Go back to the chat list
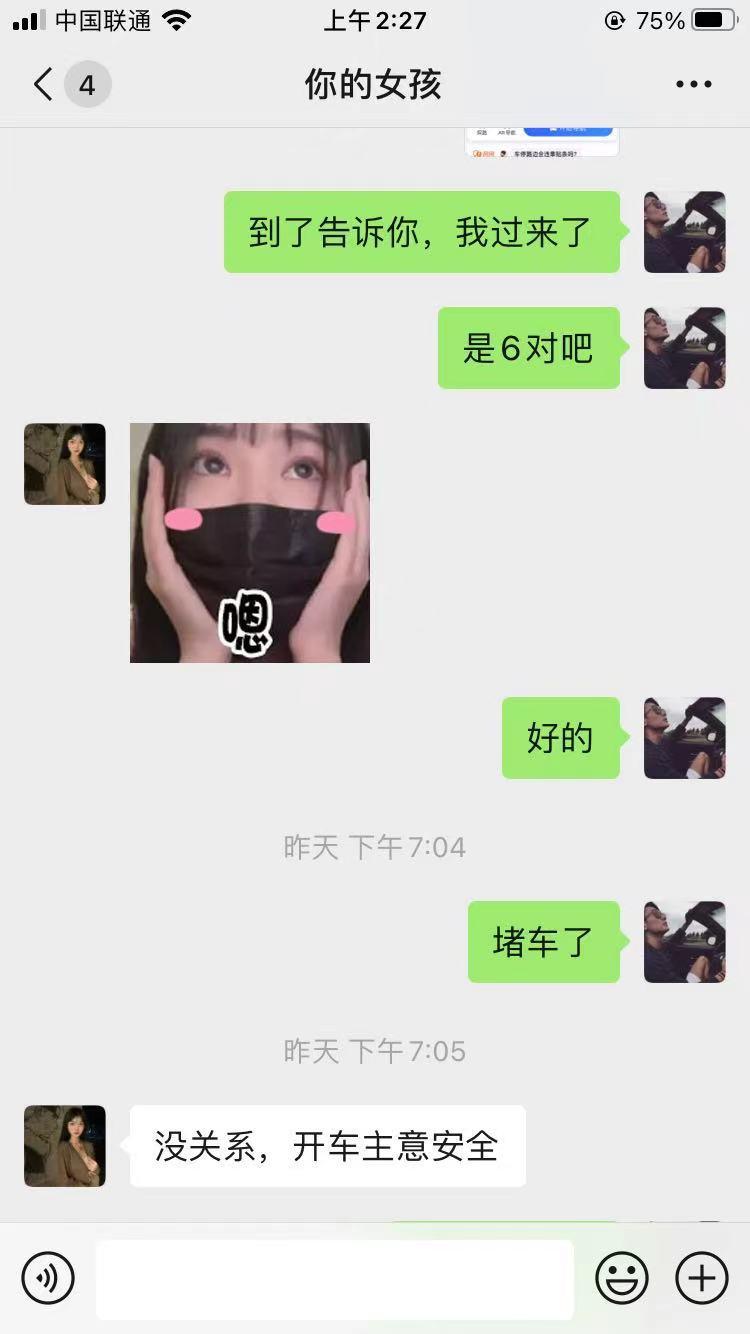 pyautogui.click(x=43, y=85)
